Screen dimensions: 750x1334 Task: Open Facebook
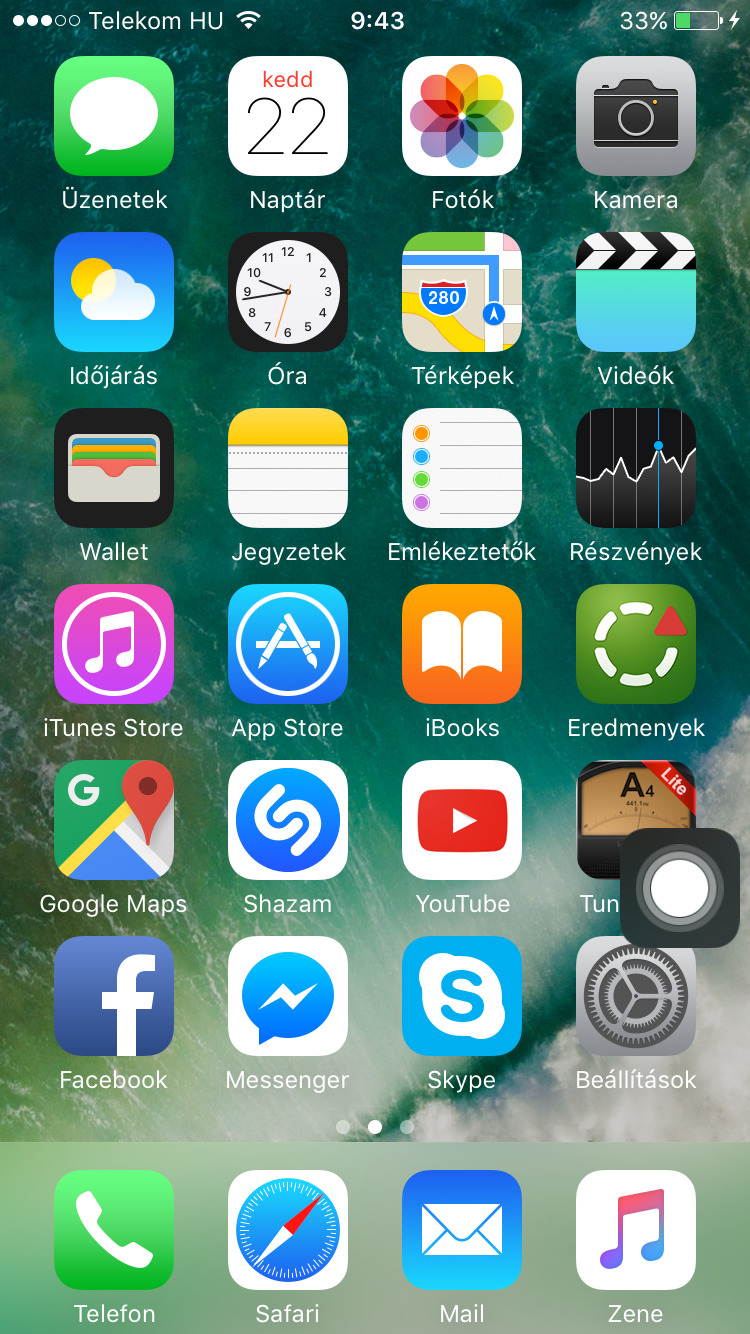tap(114, 996)
